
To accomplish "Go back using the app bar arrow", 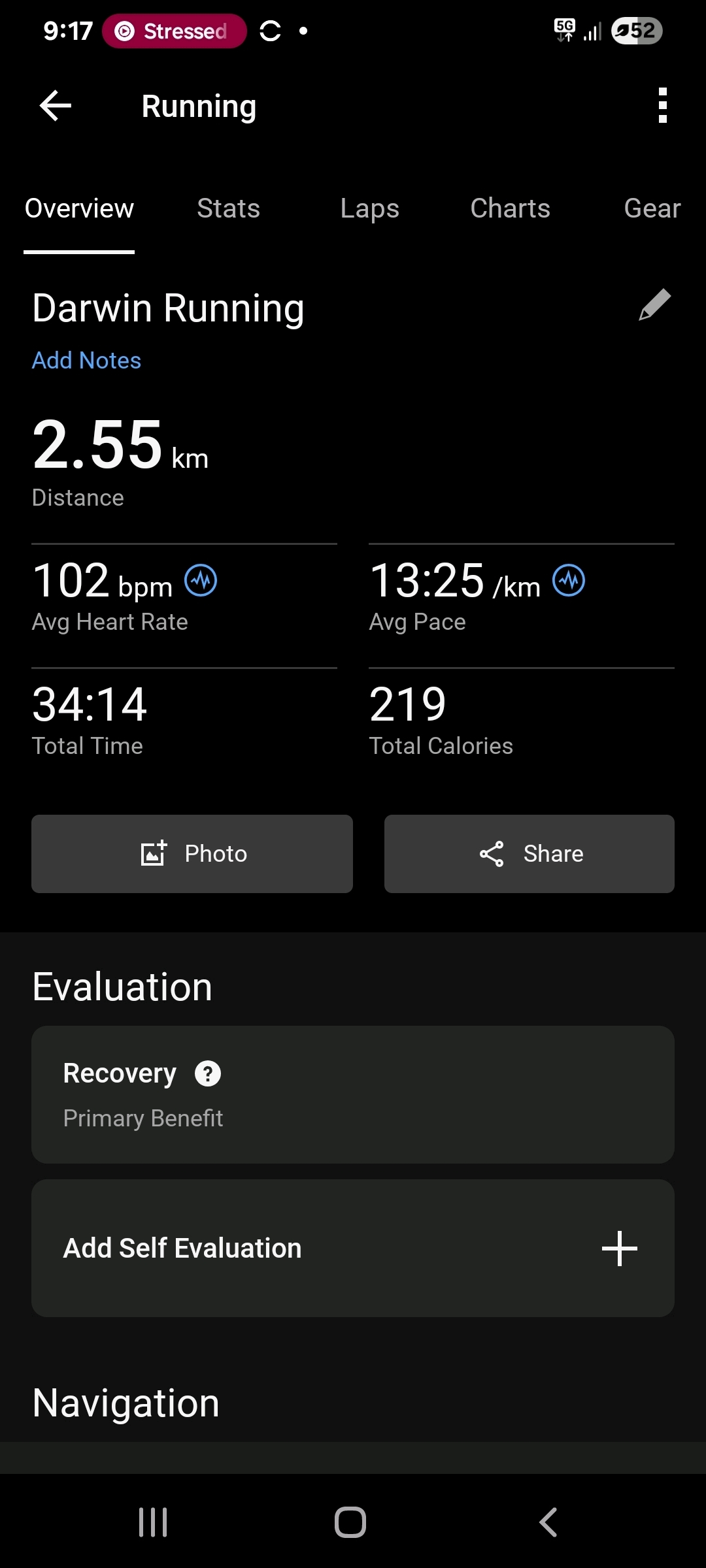I will [x=56, y=106].
